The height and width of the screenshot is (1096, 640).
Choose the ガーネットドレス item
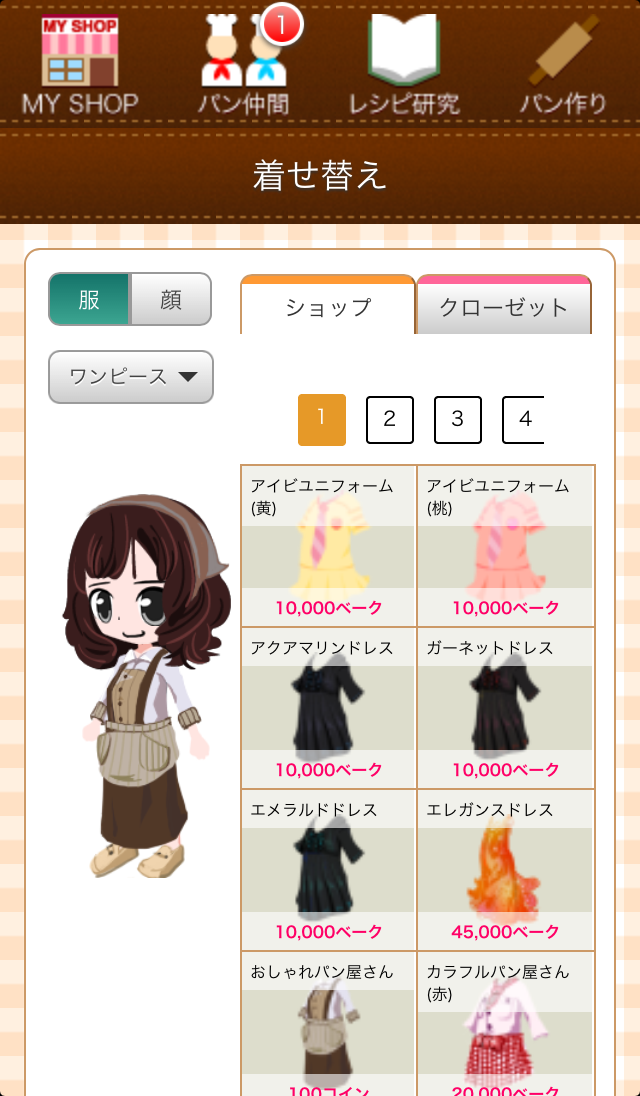pos(505,709)
